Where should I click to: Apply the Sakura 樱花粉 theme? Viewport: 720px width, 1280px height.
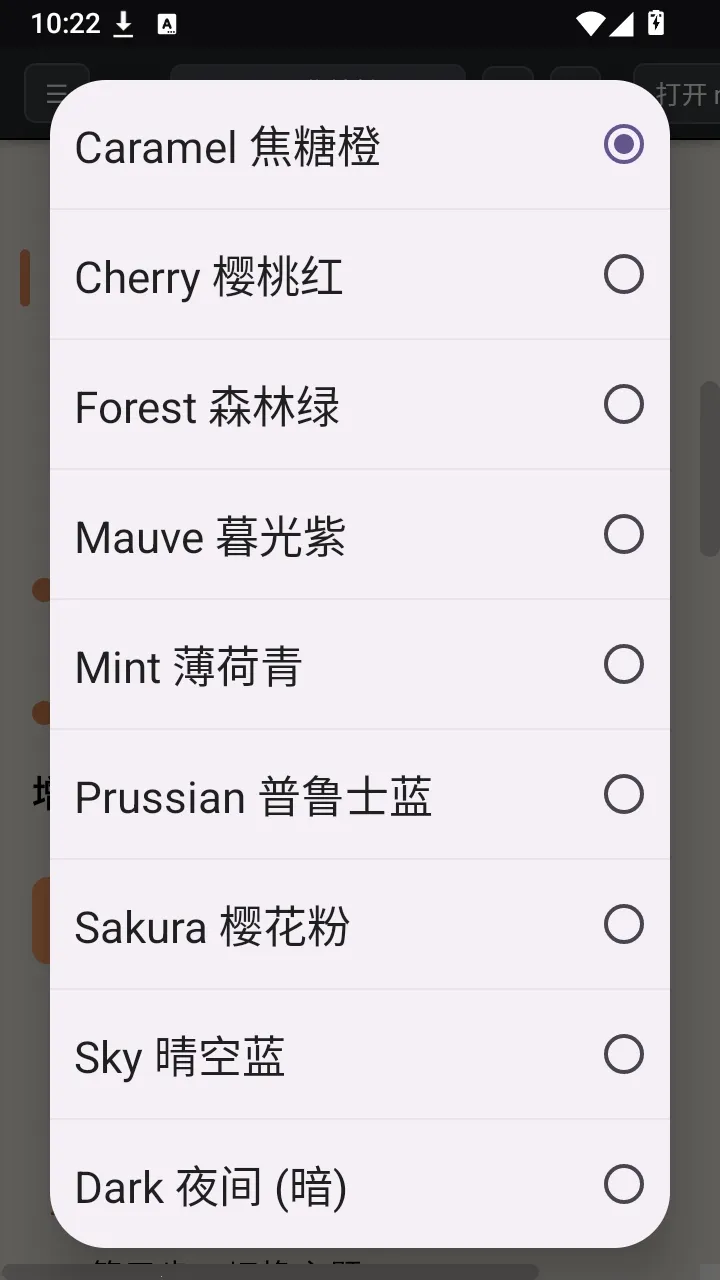click(360, 925)
